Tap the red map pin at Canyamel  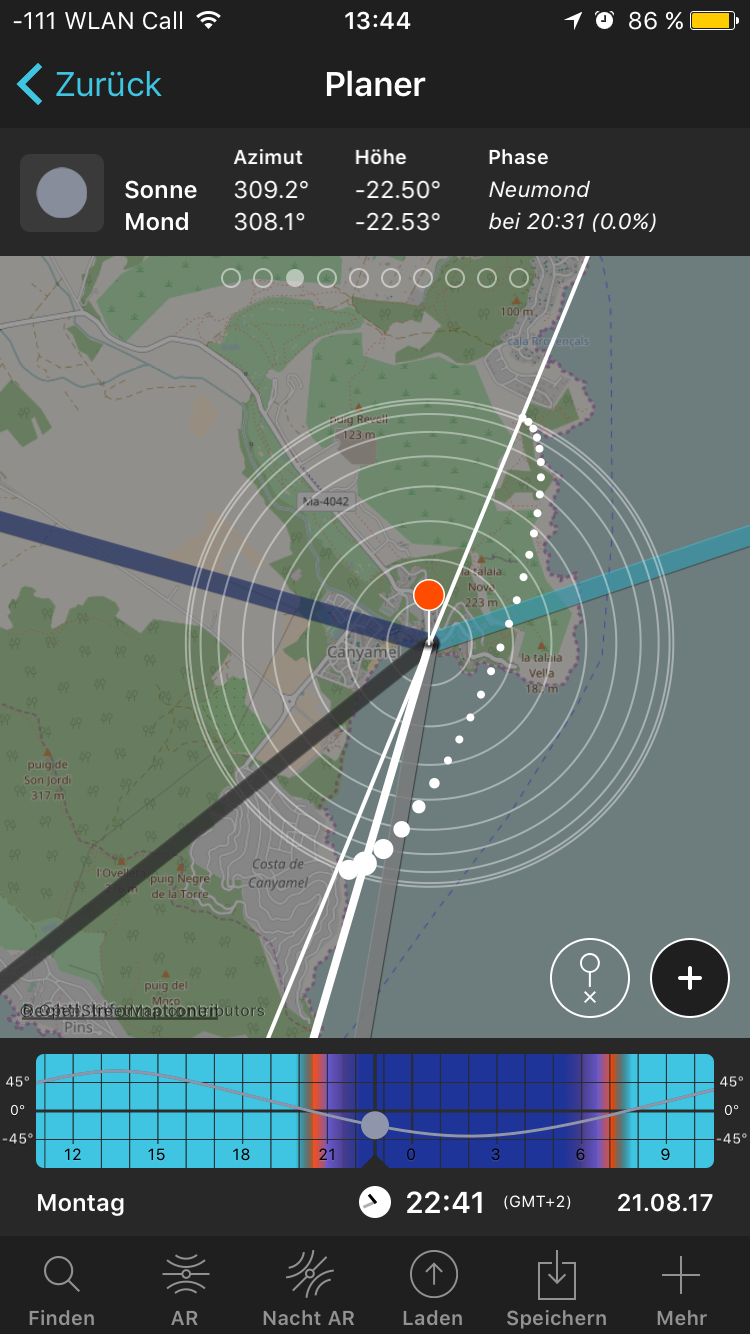click(429, 595)
